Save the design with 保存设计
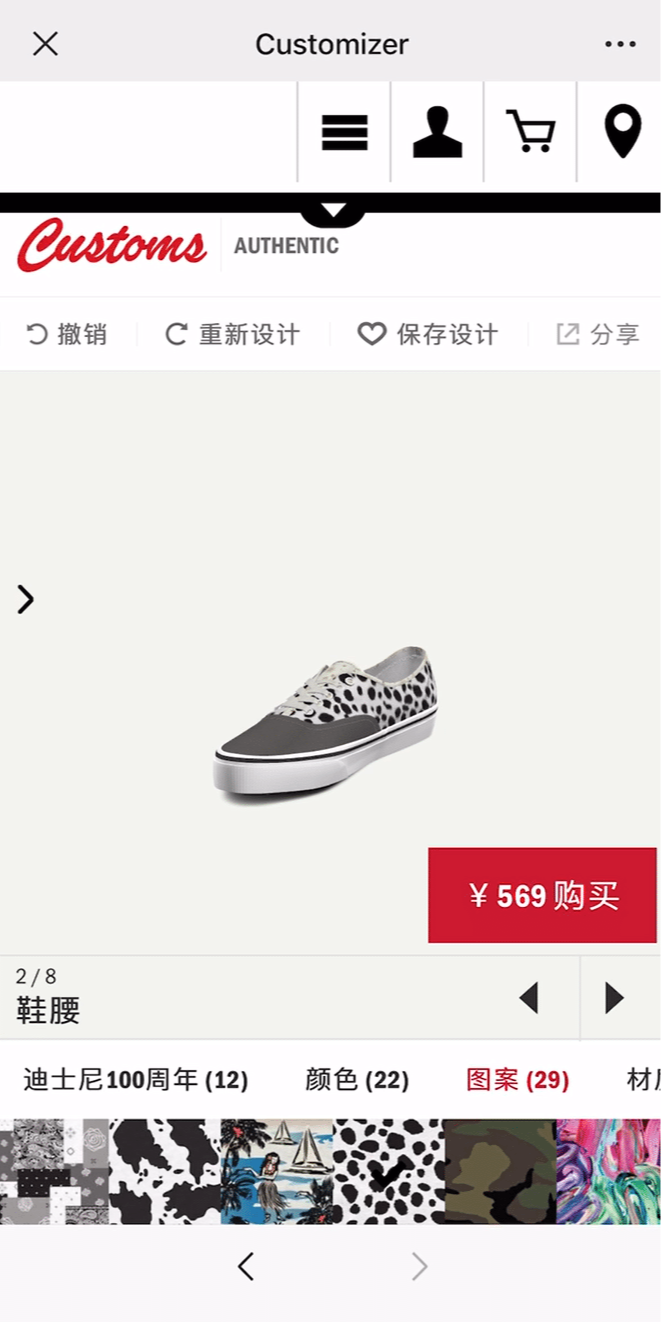 (x=428, y=334)
